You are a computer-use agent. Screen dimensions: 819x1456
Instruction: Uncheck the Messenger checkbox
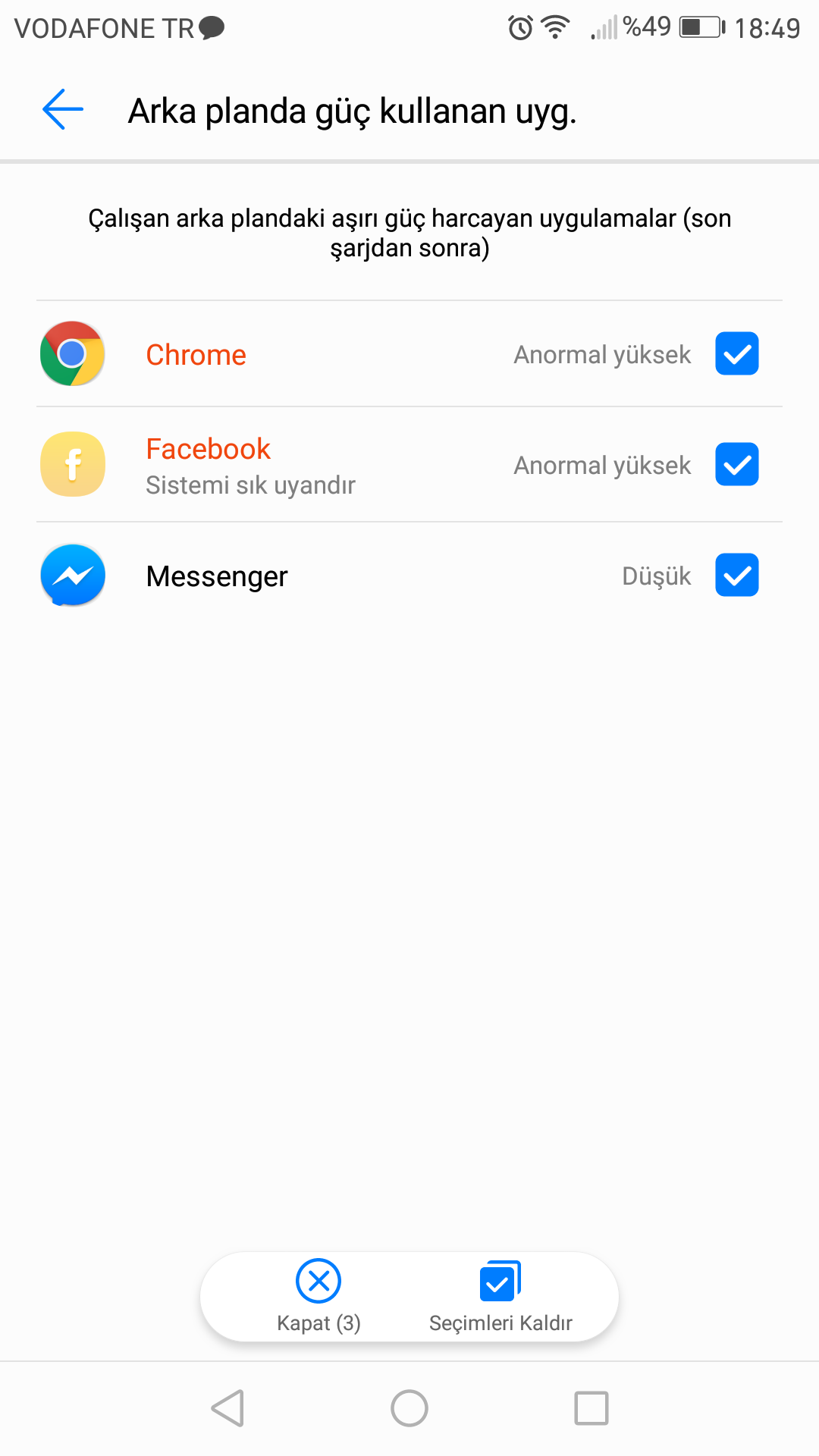(736, 575)
